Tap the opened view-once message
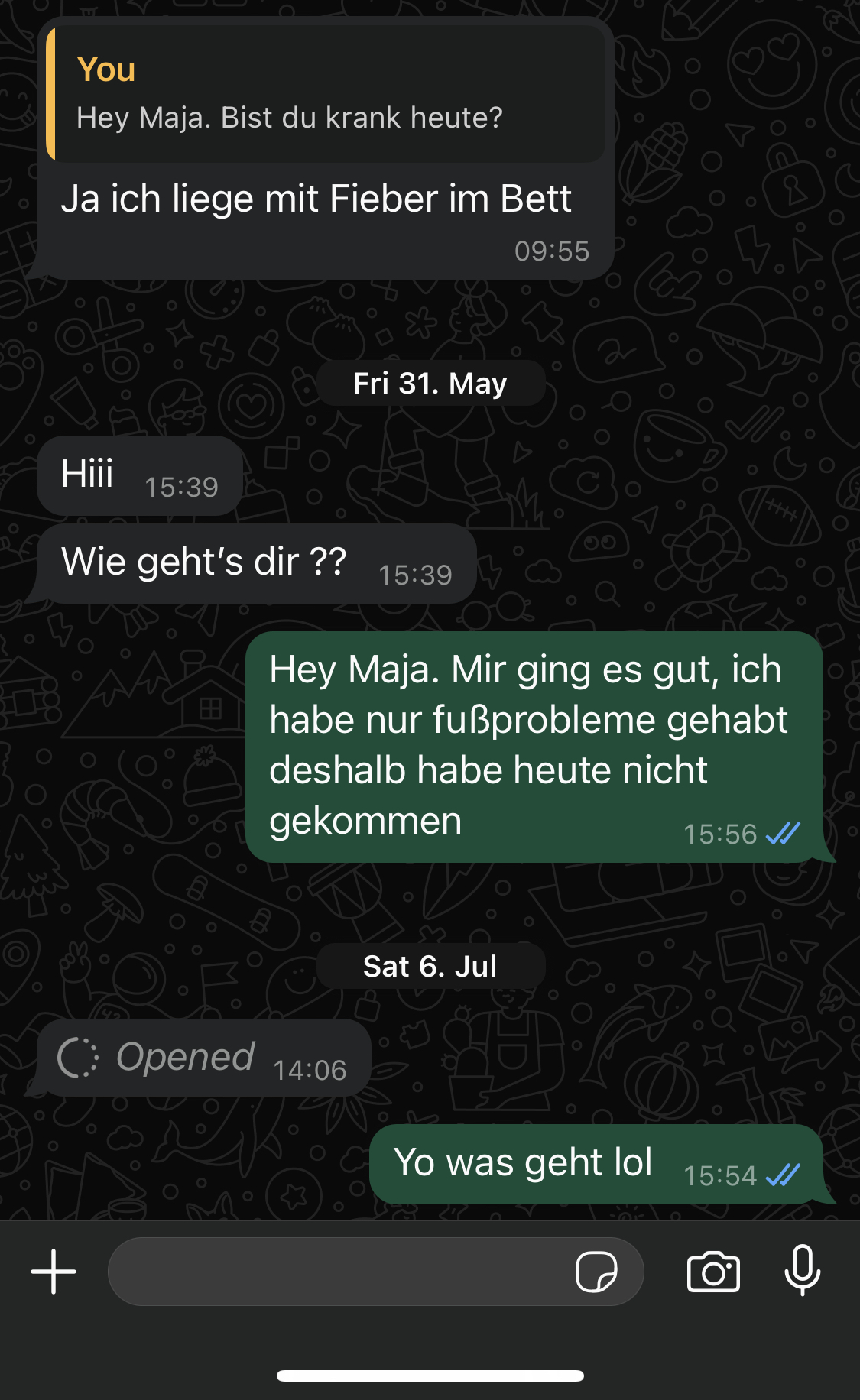Image resolution: width=860 pixels, height=1400 pixels. (x=203, y=1058)
